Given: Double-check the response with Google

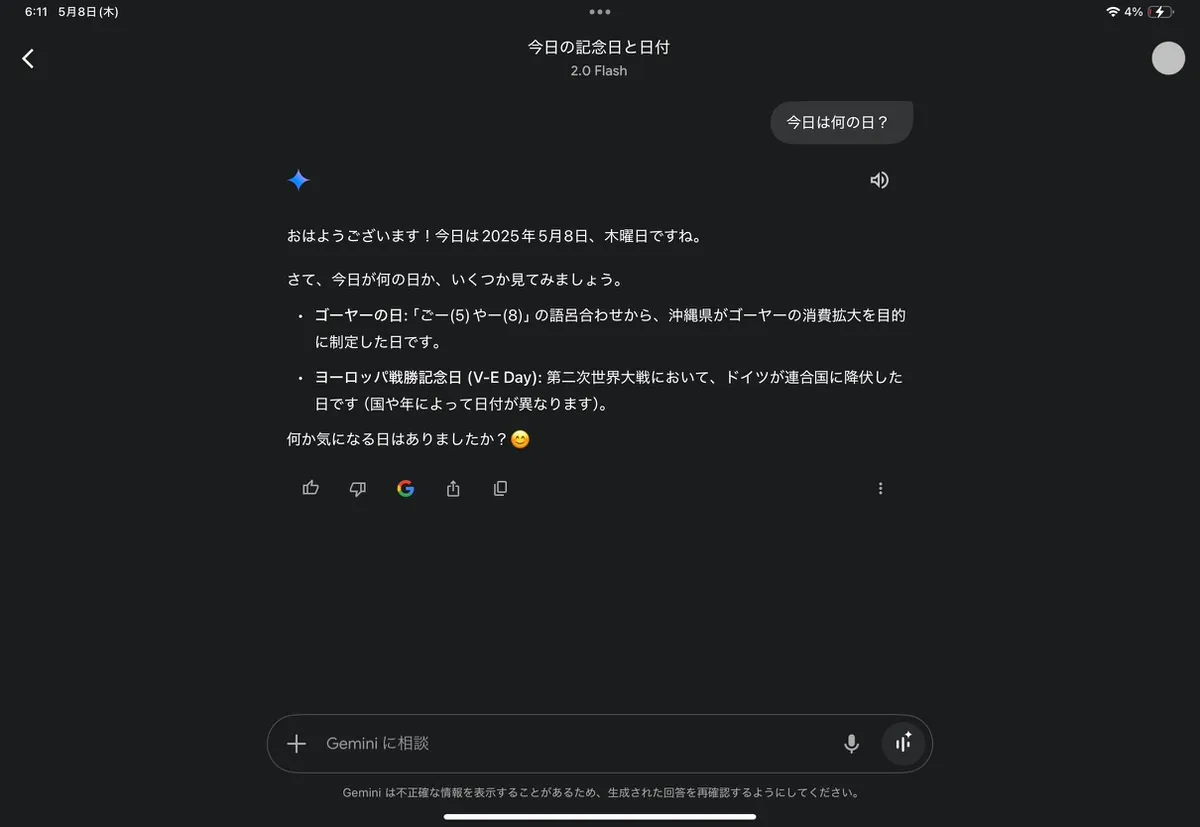Looking at the screenshot, I should [405, 488].
